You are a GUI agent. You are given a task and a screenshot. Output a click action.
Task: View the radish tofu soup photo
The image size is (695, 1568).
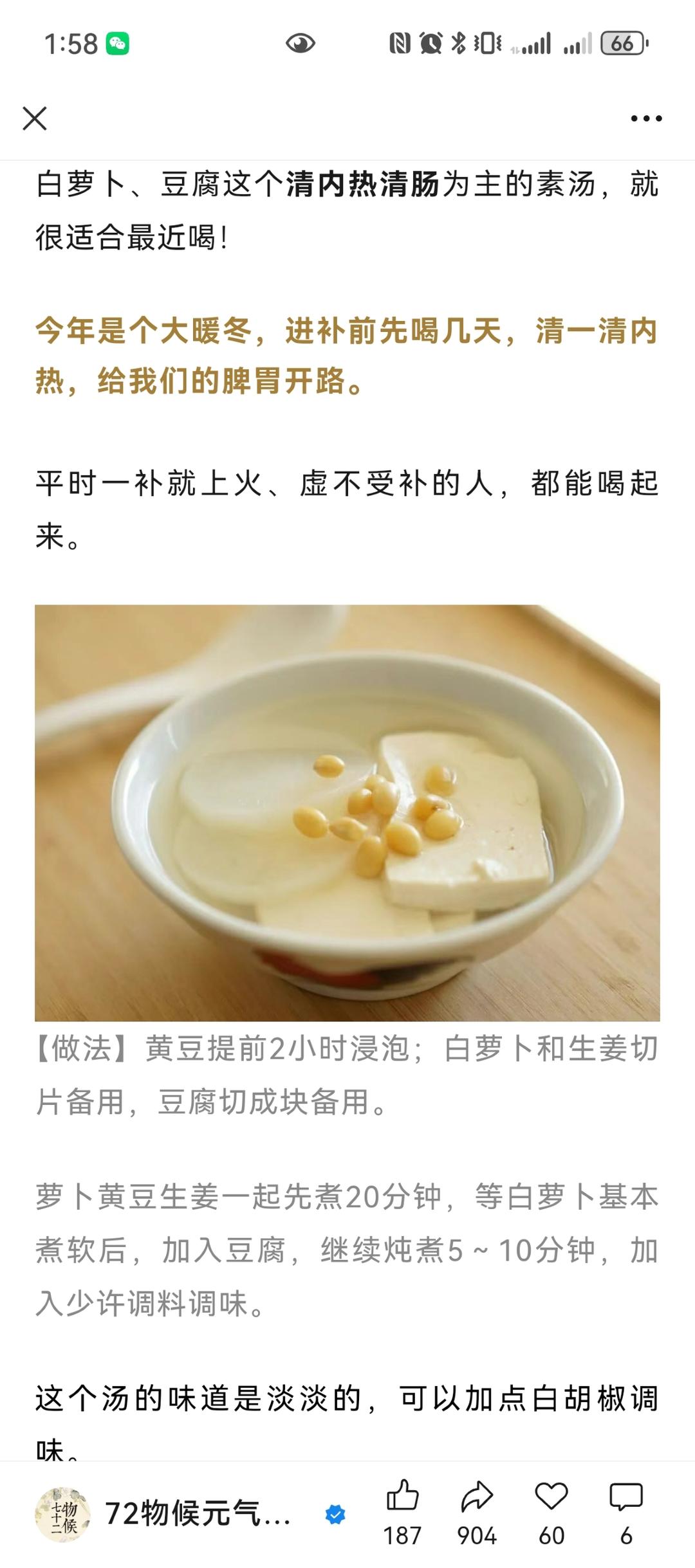pyautogui.click(x=347, y=812)
